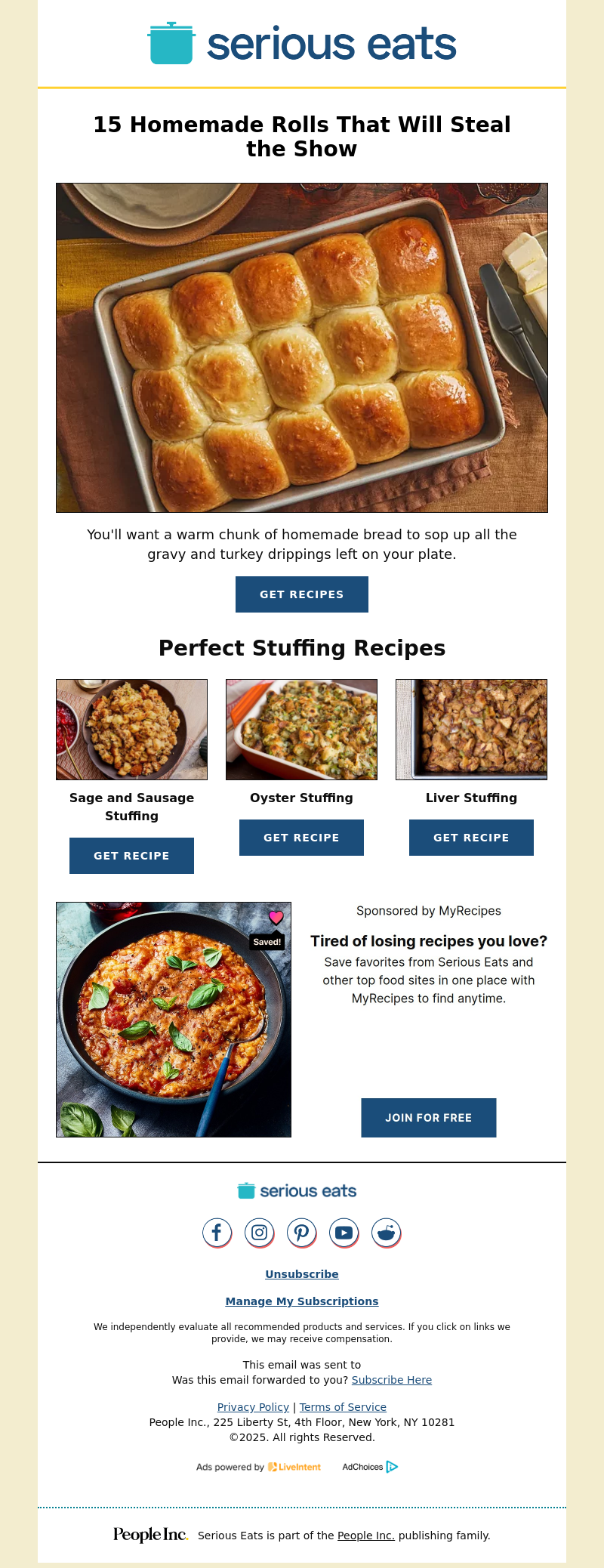Get the Oyster Stuffing recipe
604x1568 pixels.
click(x=301, y=838)
